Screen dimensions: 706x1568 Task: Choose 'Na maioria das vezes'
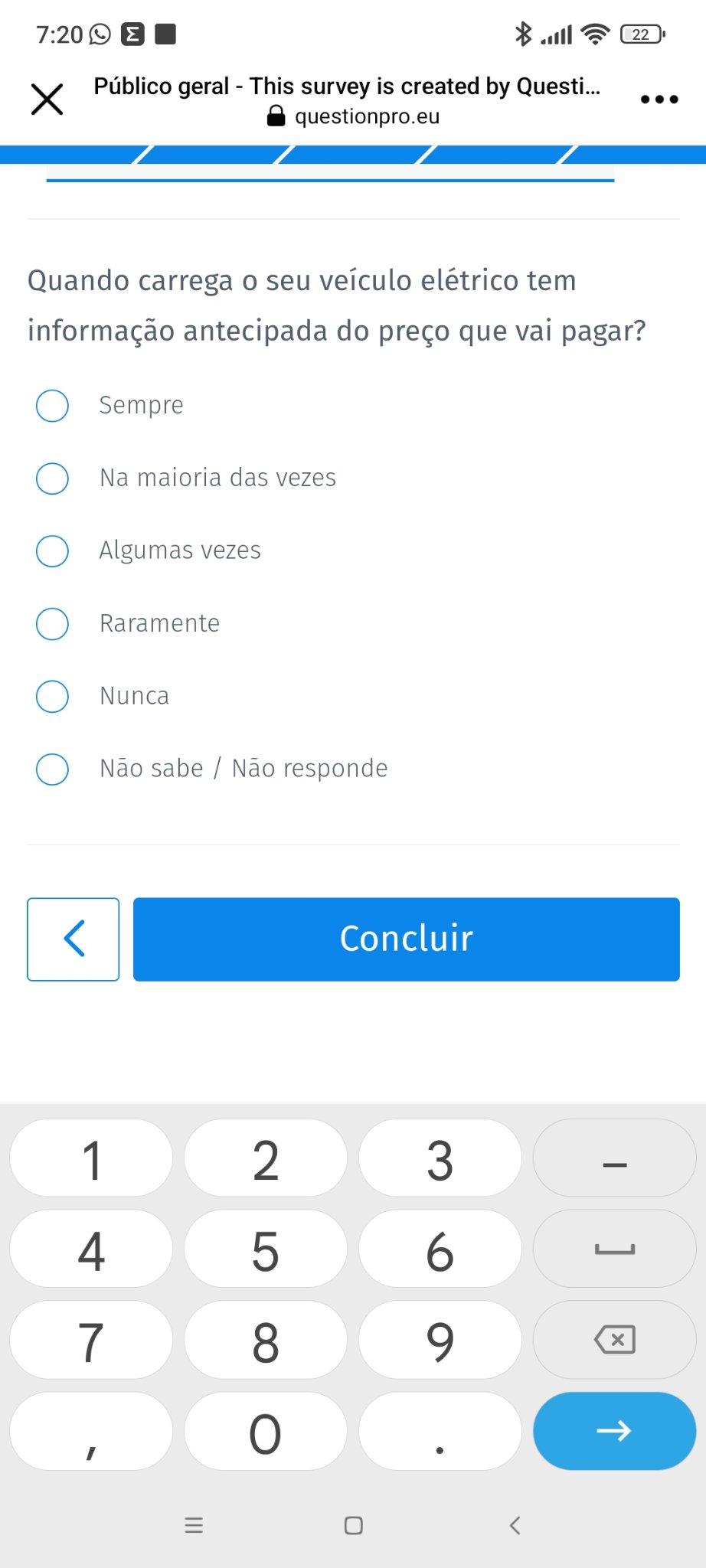[53, 479]
